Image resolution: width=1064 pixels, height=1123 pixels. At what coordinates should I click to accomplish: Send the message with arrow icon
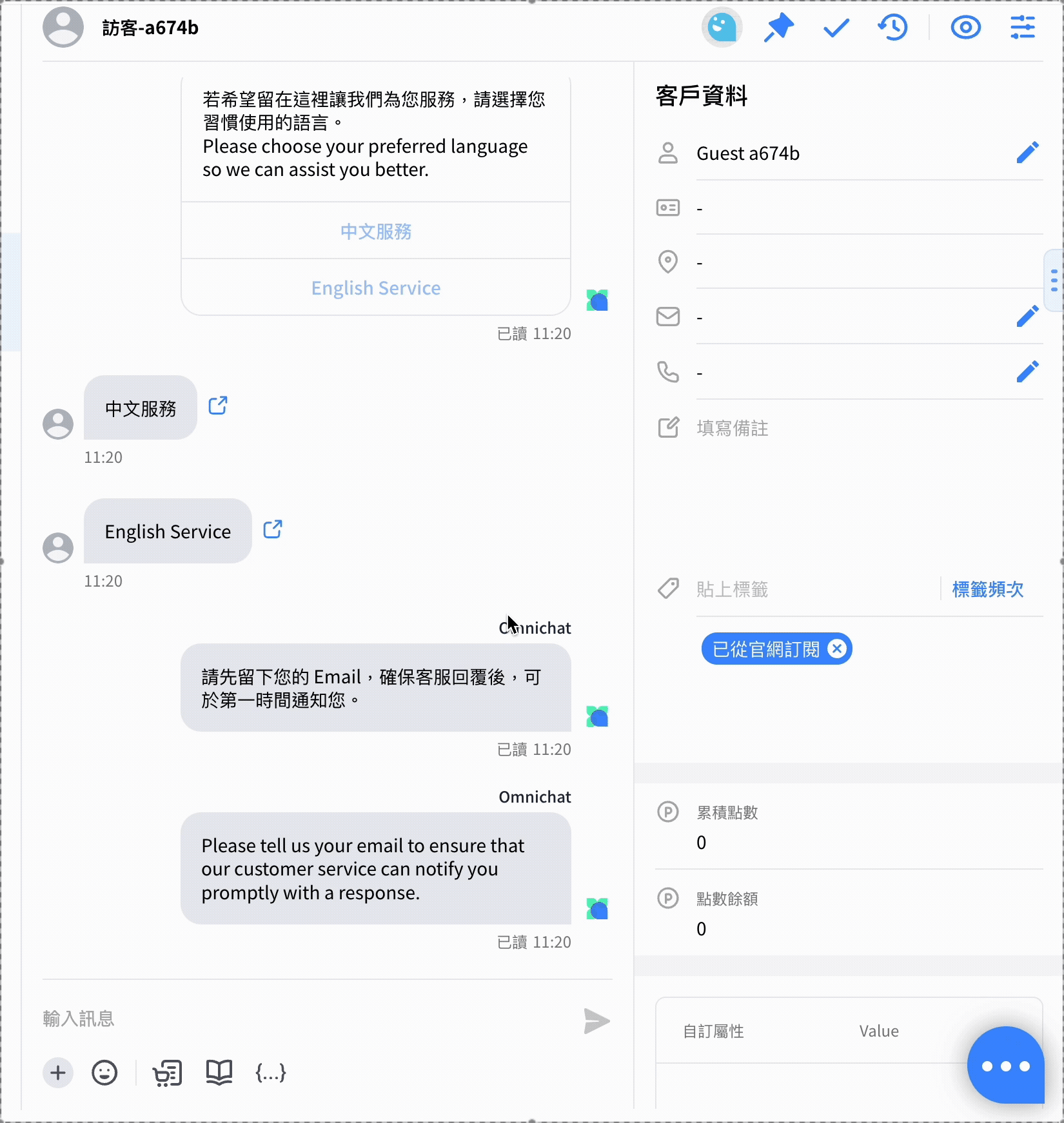[596, 1020]
